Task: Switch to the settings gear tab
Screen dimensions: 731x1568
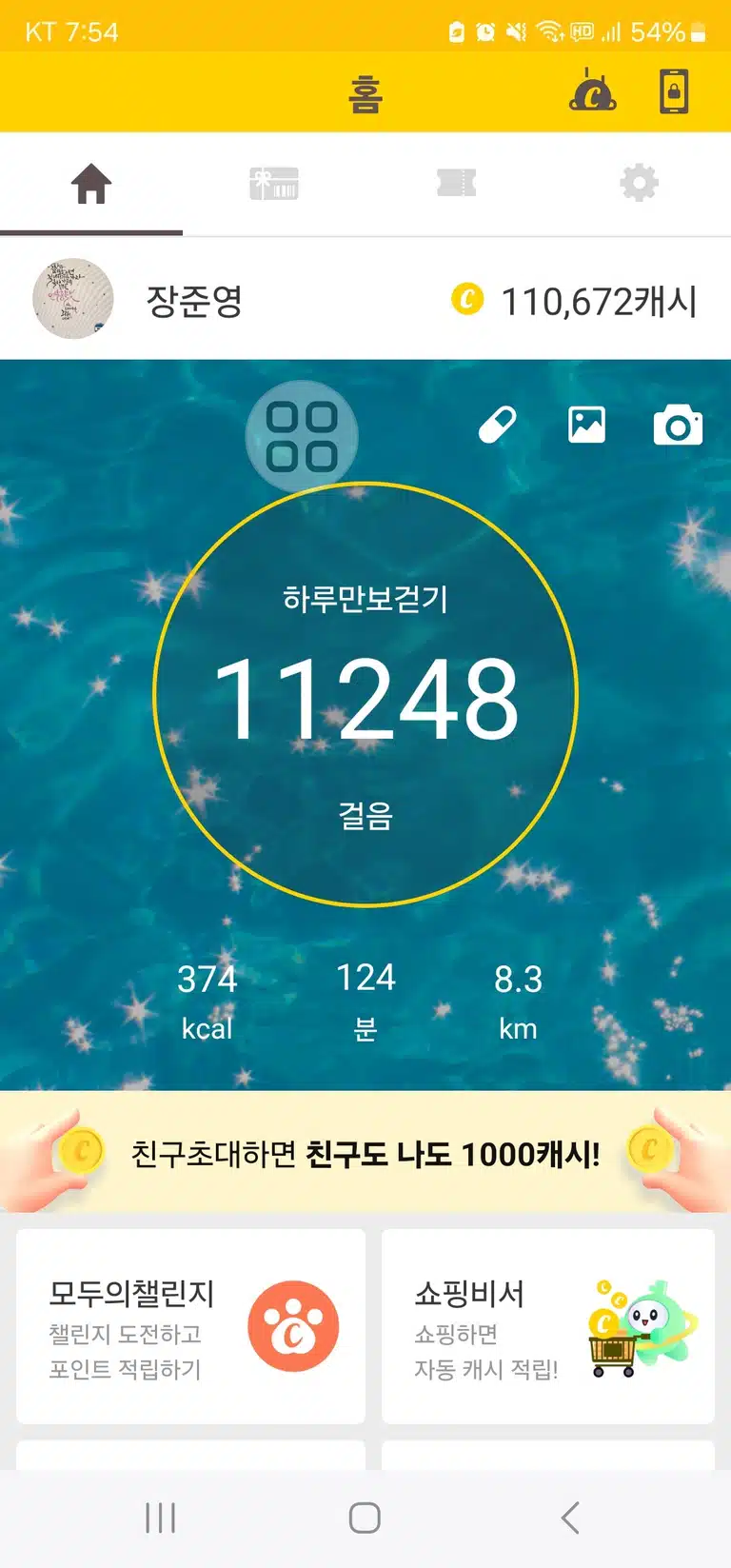Action: point(639,184)
